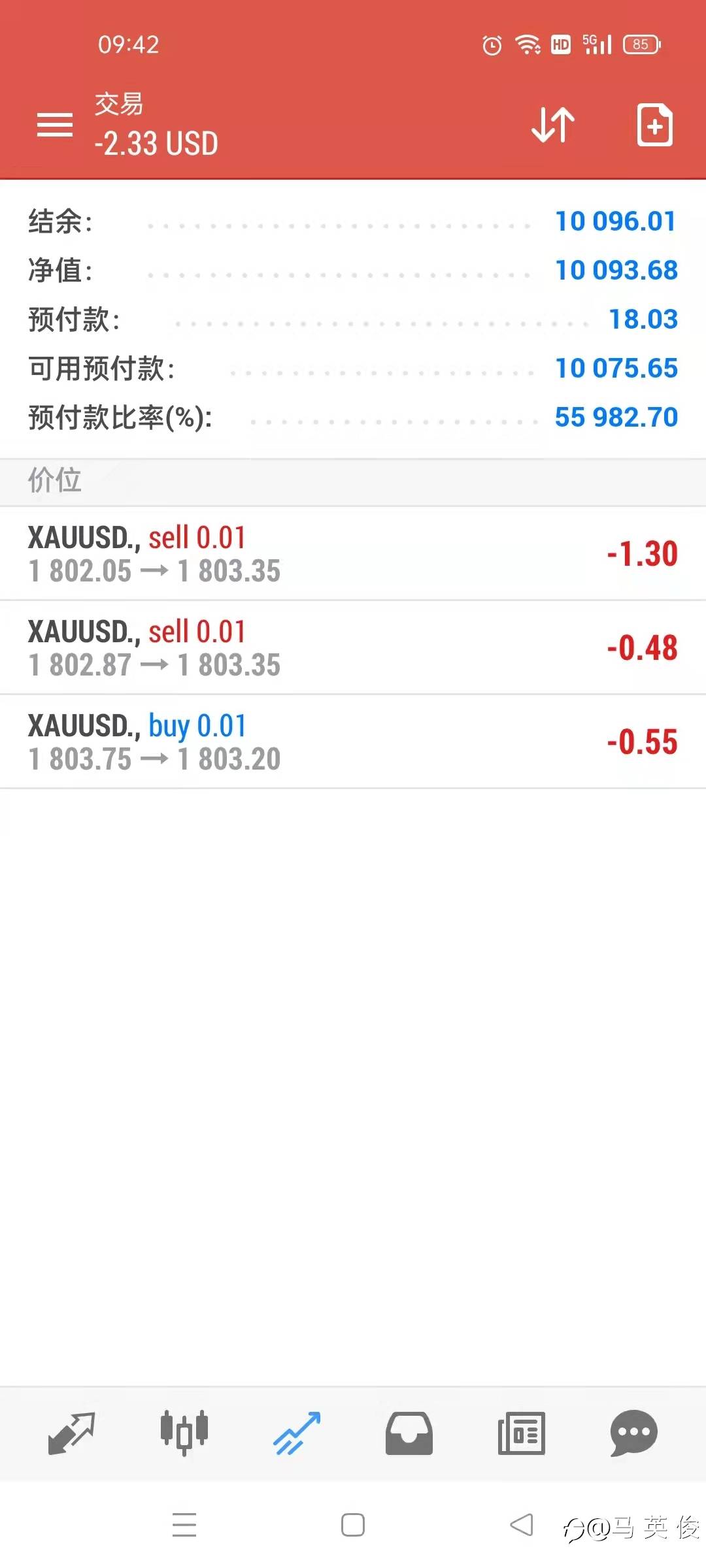The image size is (706, 1568).
Task: Open system recent apps
Action: click(184, 1526)
